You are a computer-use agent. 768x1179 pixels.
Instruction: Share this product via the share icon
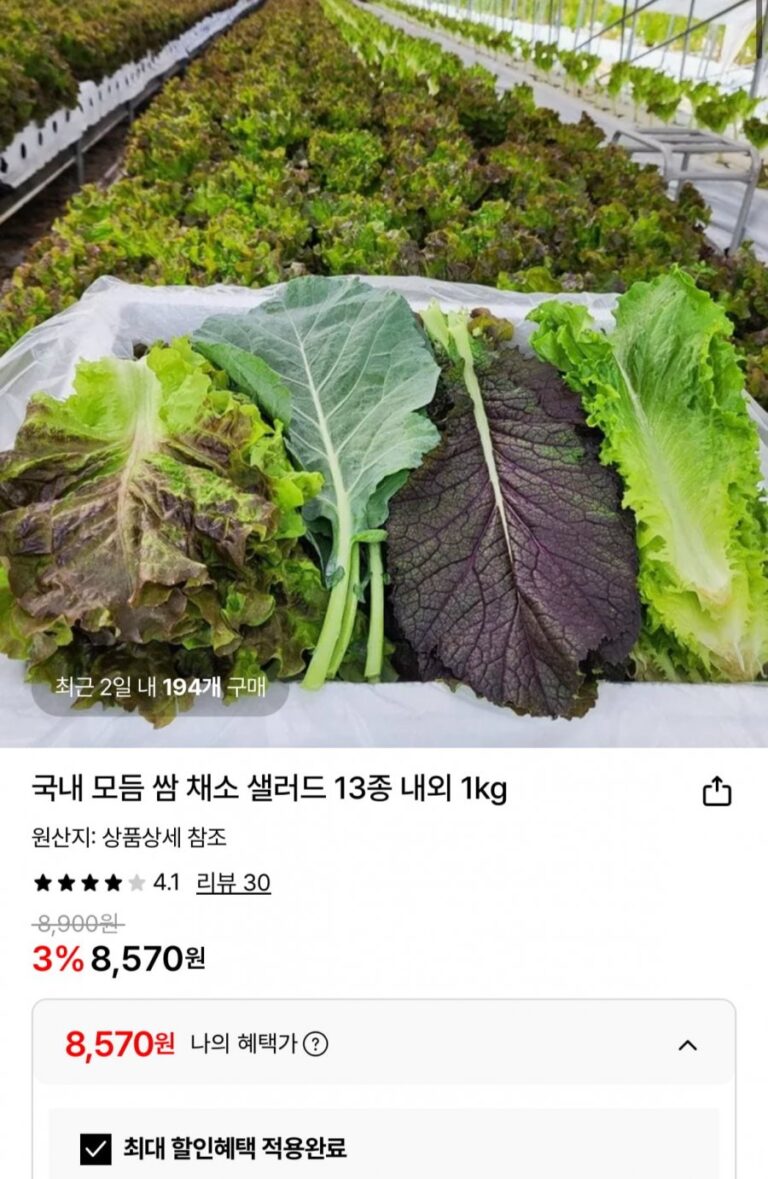(717, 792)
